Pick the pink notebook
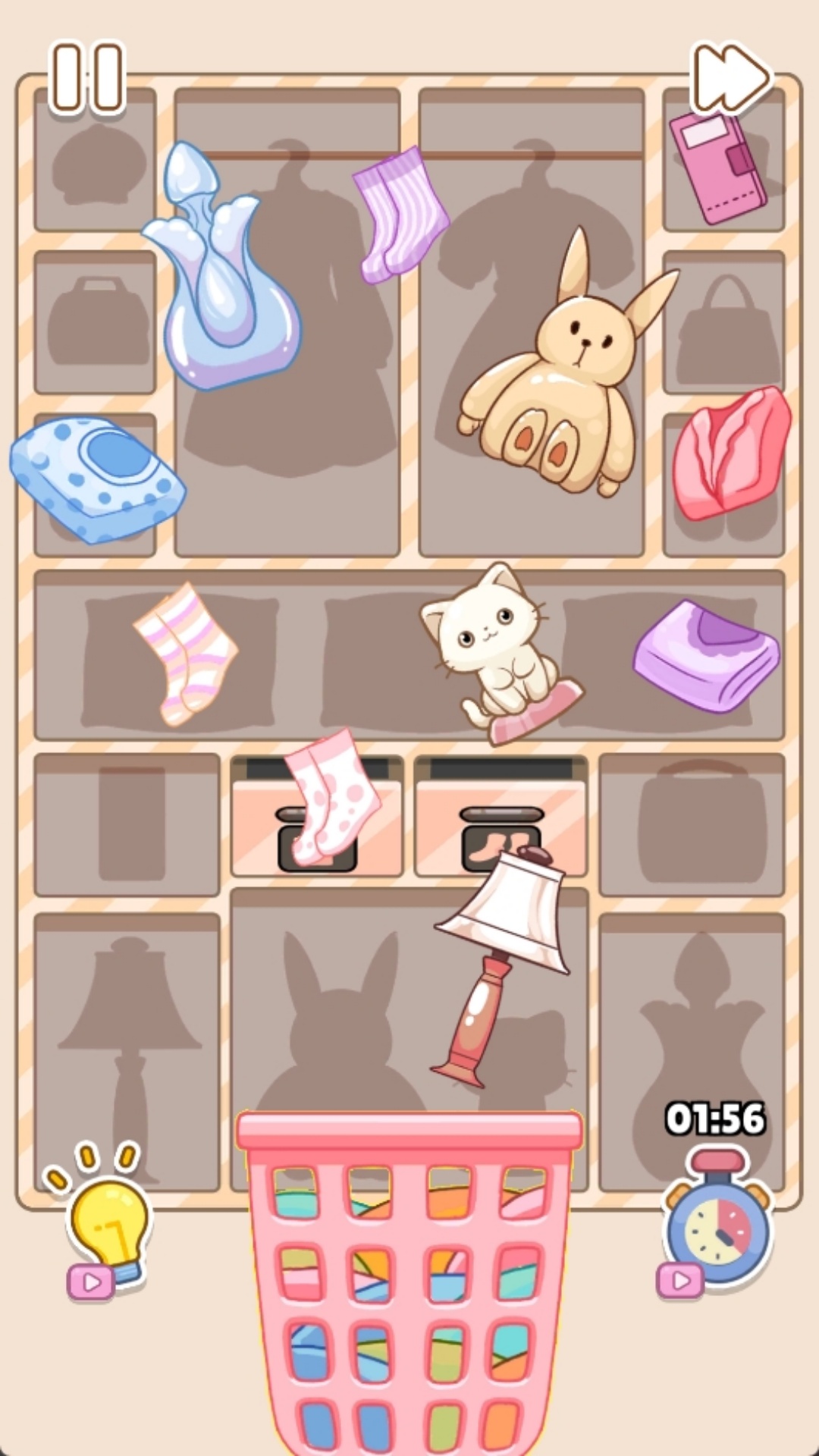This screenshot has width=819, height=1456. point(717,167)
